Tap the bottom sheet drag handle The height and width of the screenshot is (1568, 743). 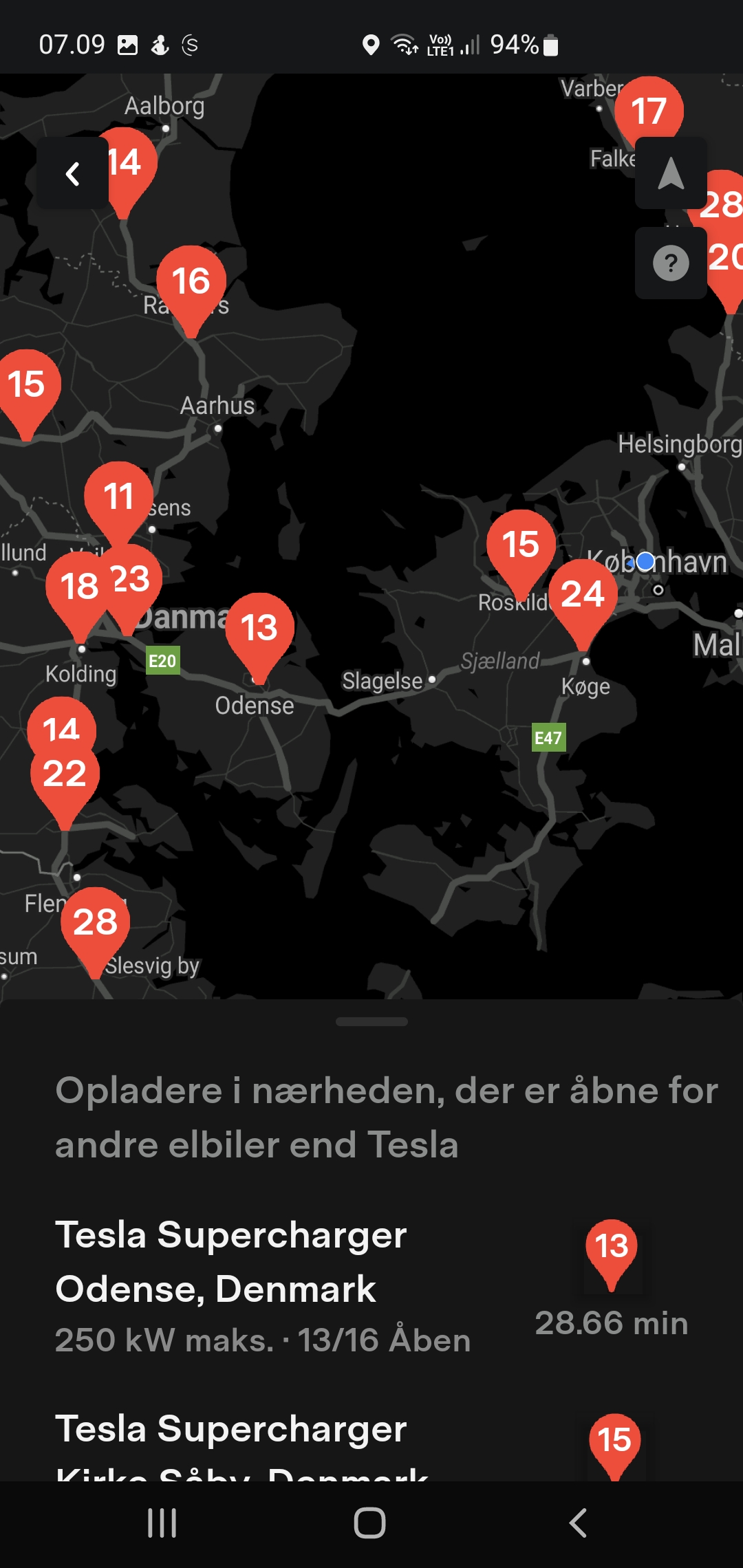click(371, 1021)
